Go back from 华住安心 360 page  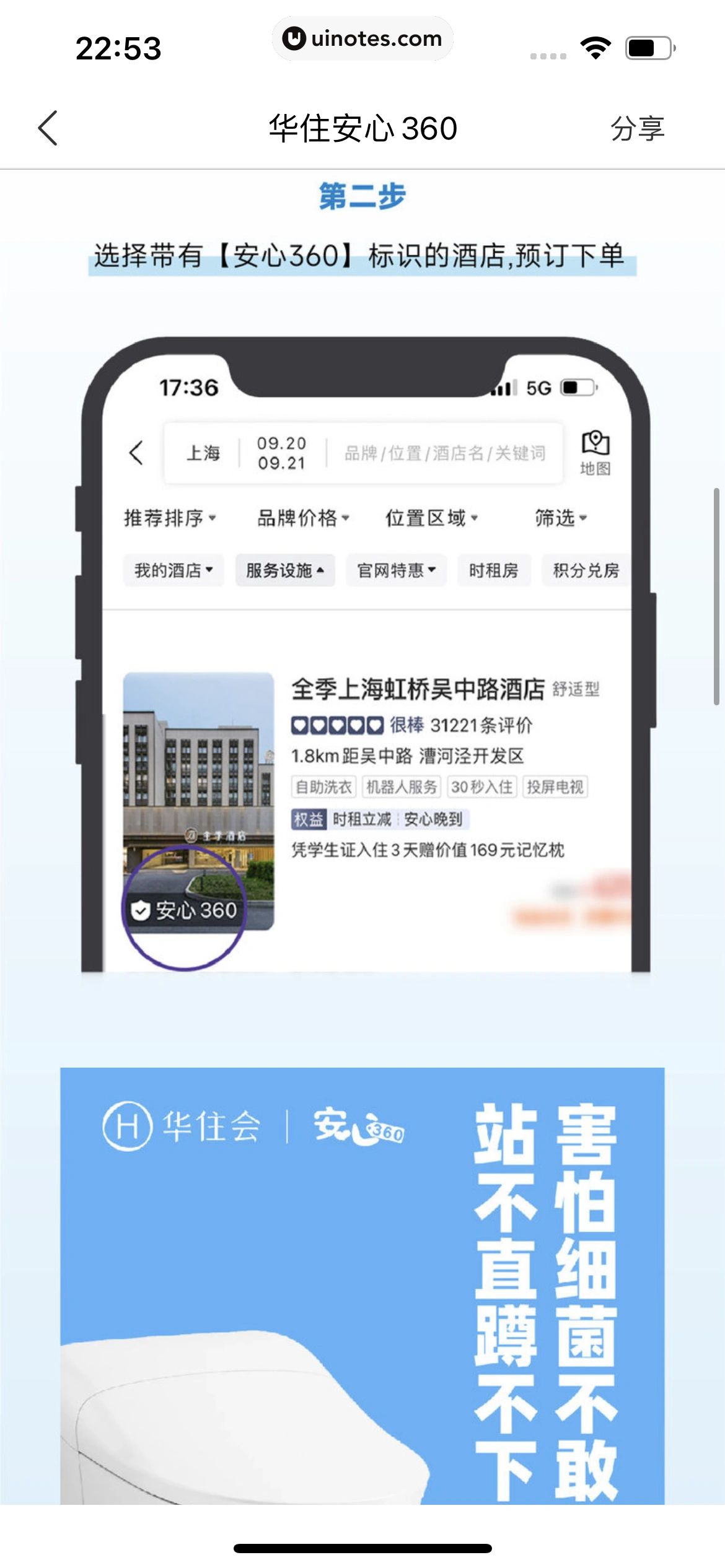pos(48,128)
